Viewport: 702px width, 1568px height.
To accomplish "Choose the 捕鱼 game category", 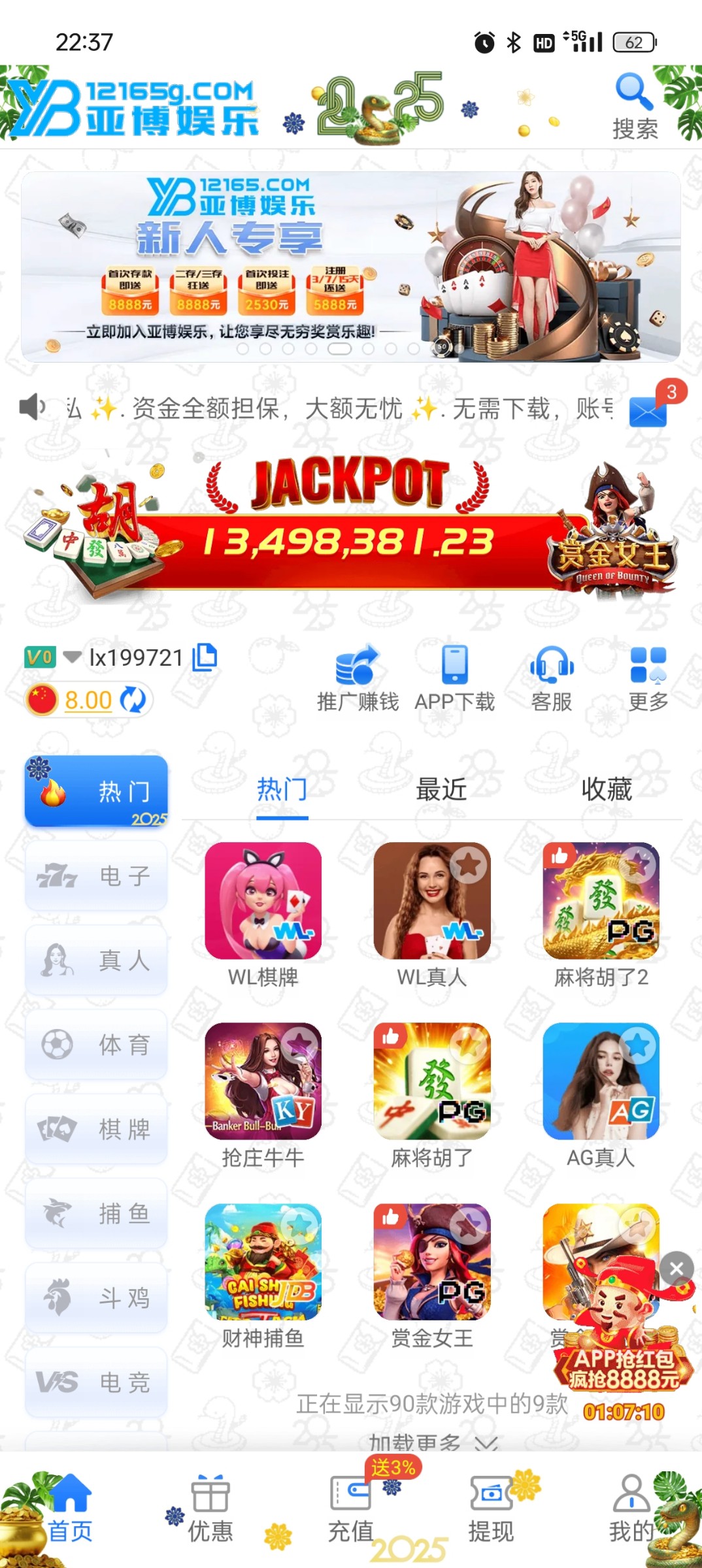I will (97, 1214).
